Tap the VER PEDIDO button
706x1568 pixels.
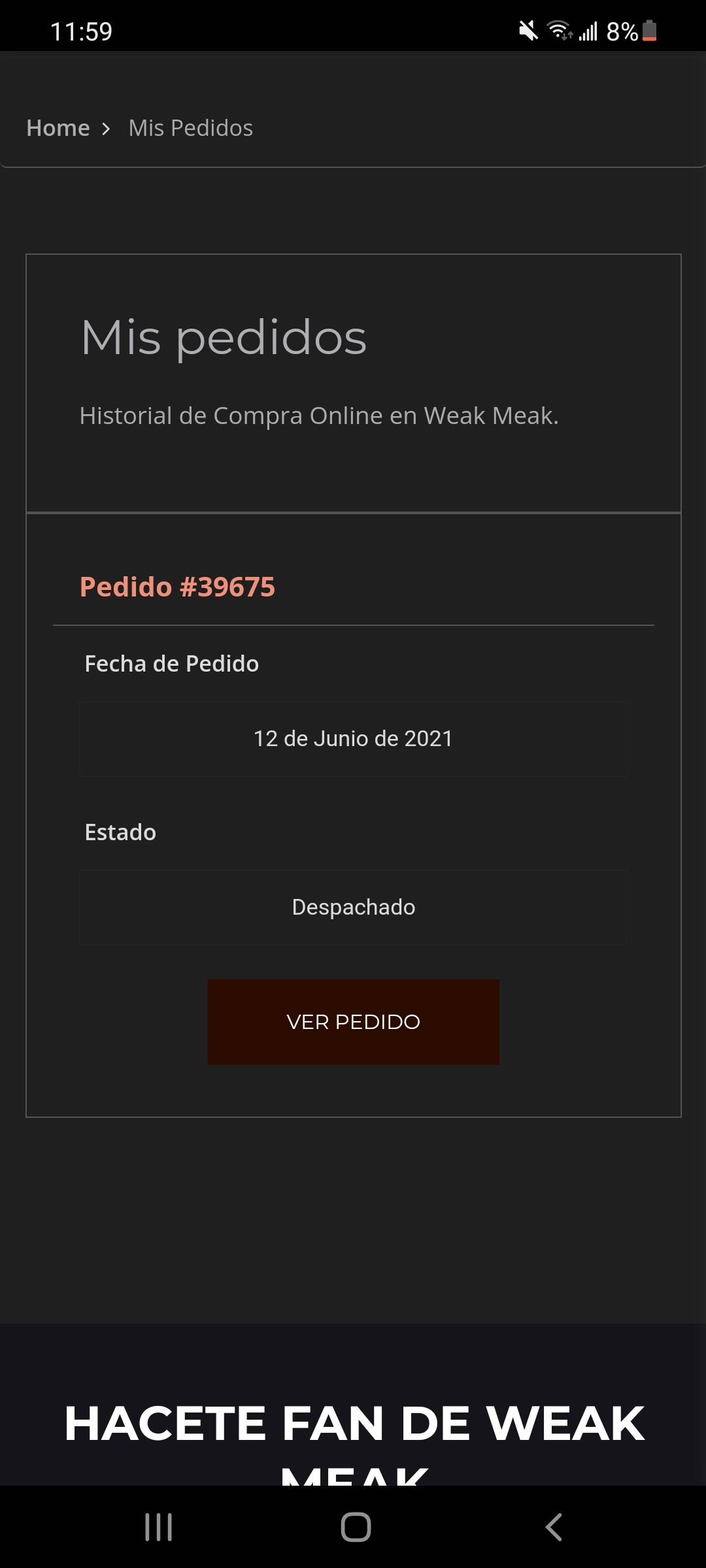353,1022
